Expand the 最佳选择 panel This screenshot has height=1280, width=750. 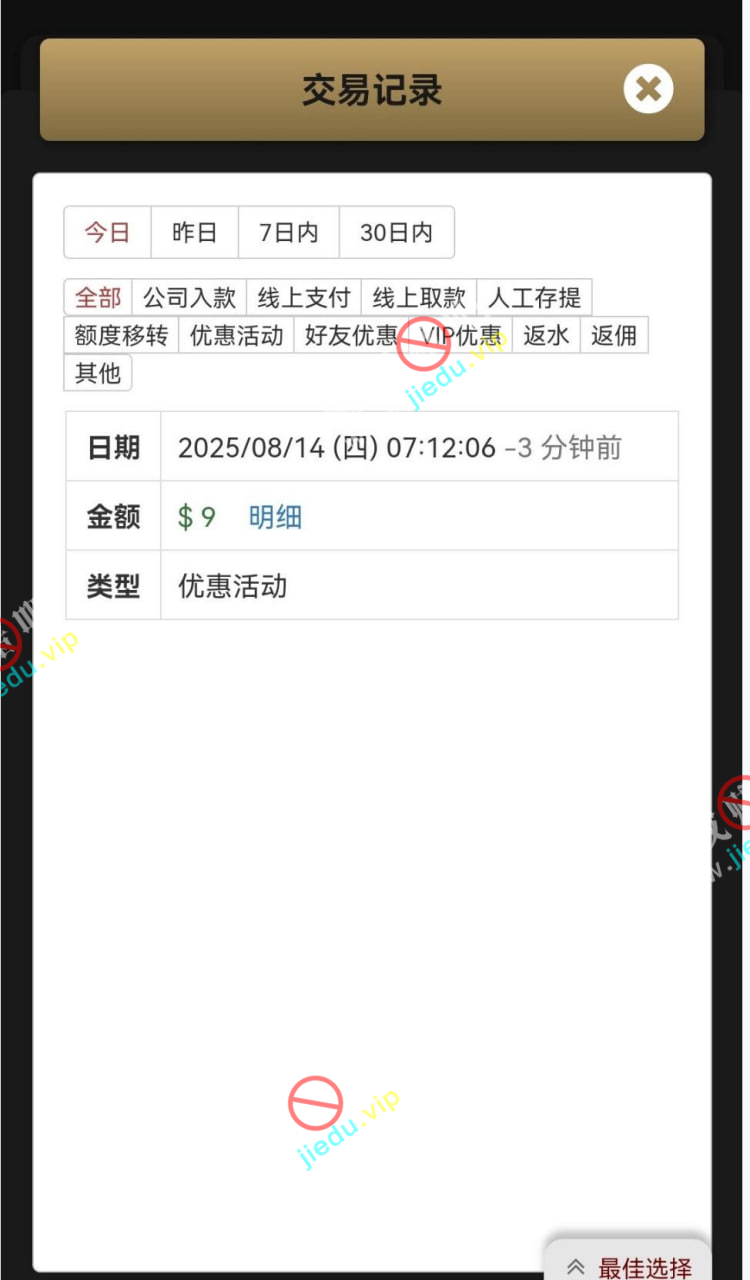628,1266
